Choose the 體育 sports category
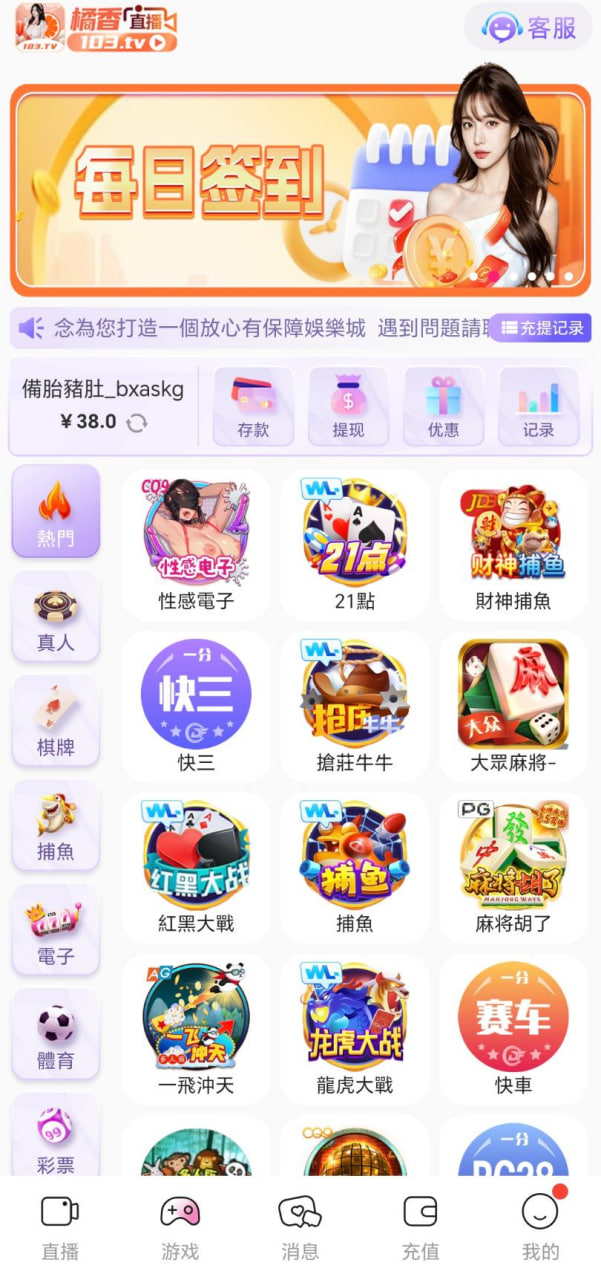The image size is (601, 1280). coord(55,1037)
